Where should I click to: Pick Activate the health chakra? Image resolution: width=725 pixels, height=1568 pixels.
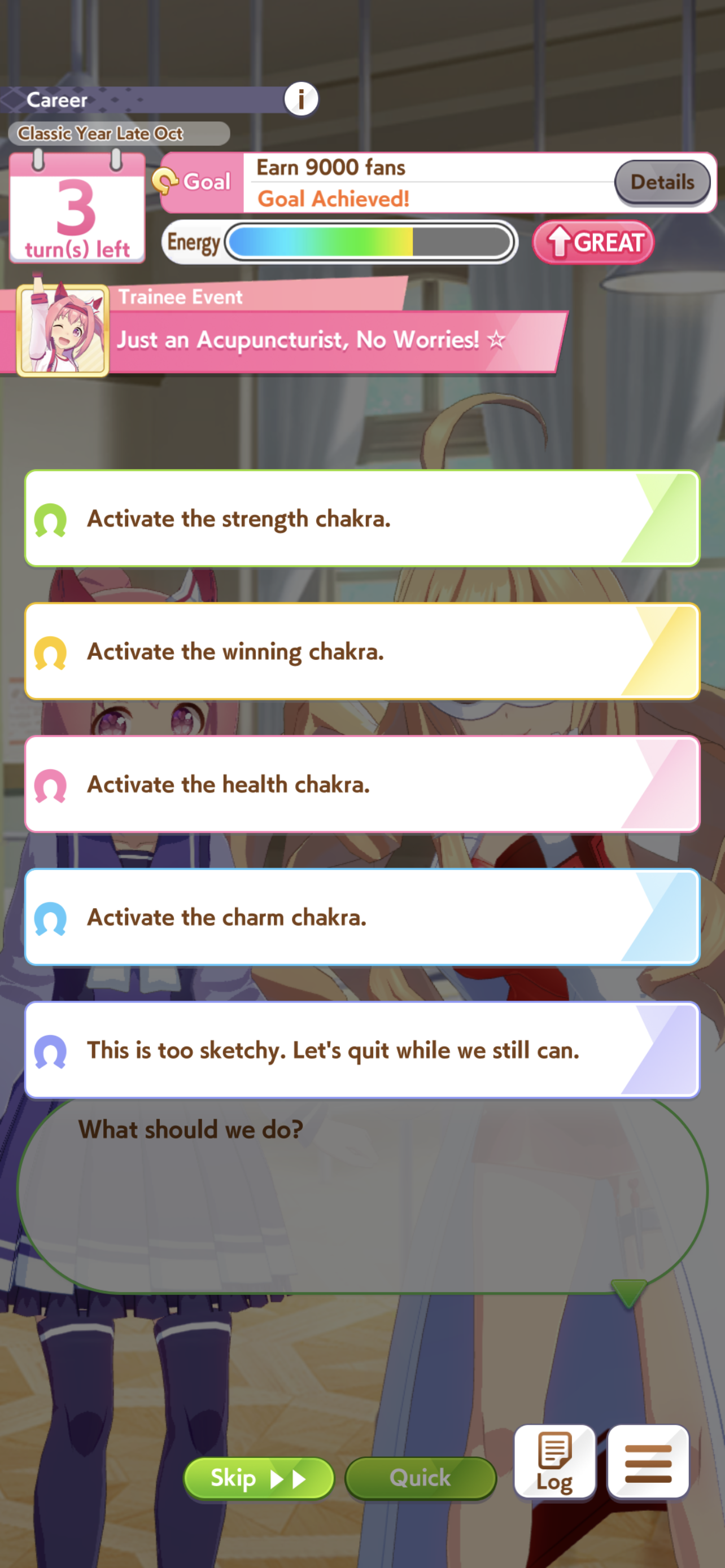click(361, 784)
